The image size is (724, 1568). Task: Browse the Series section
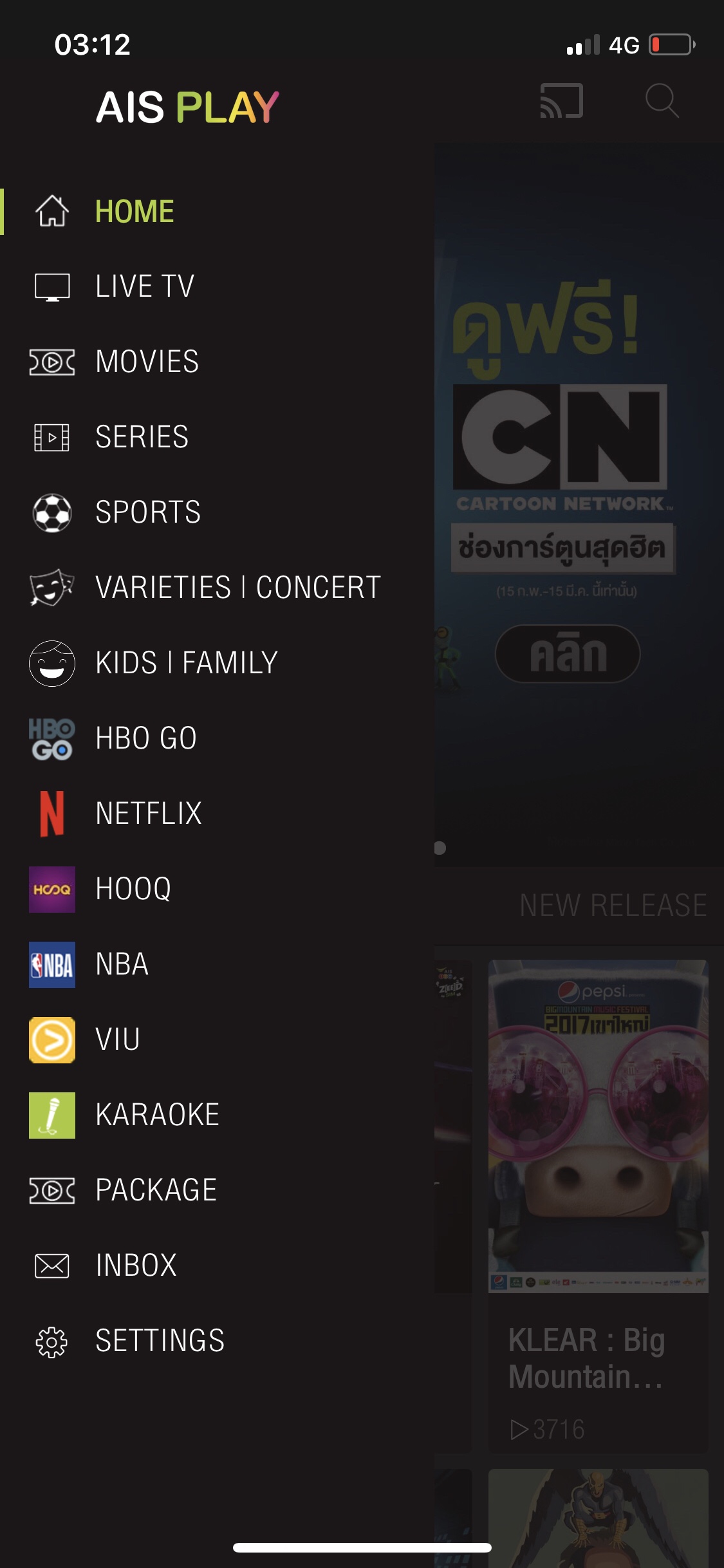(x=142, y=437)
